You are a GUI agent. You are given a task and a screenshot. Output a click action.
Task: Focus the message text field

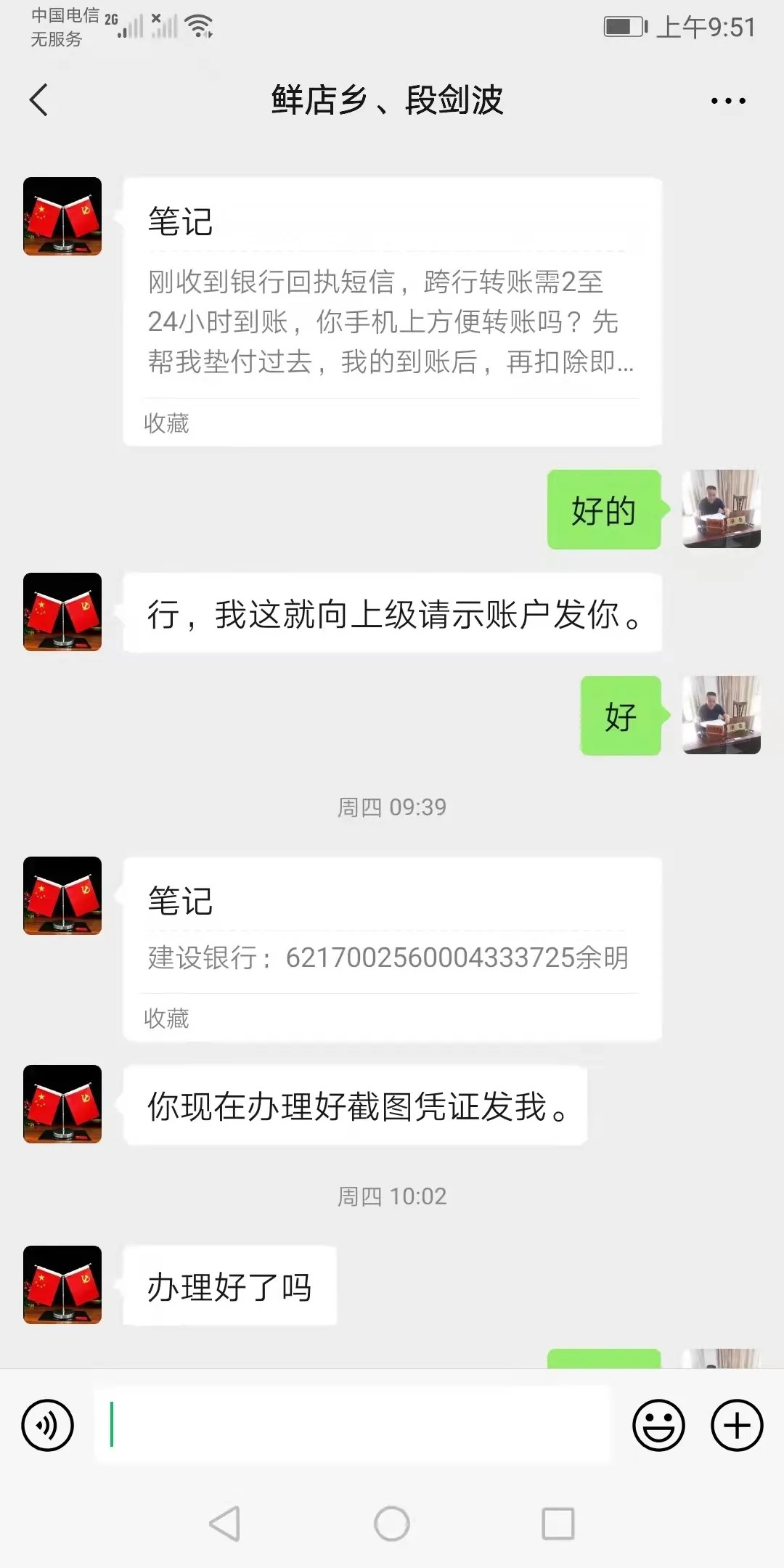coord(353,1425)
